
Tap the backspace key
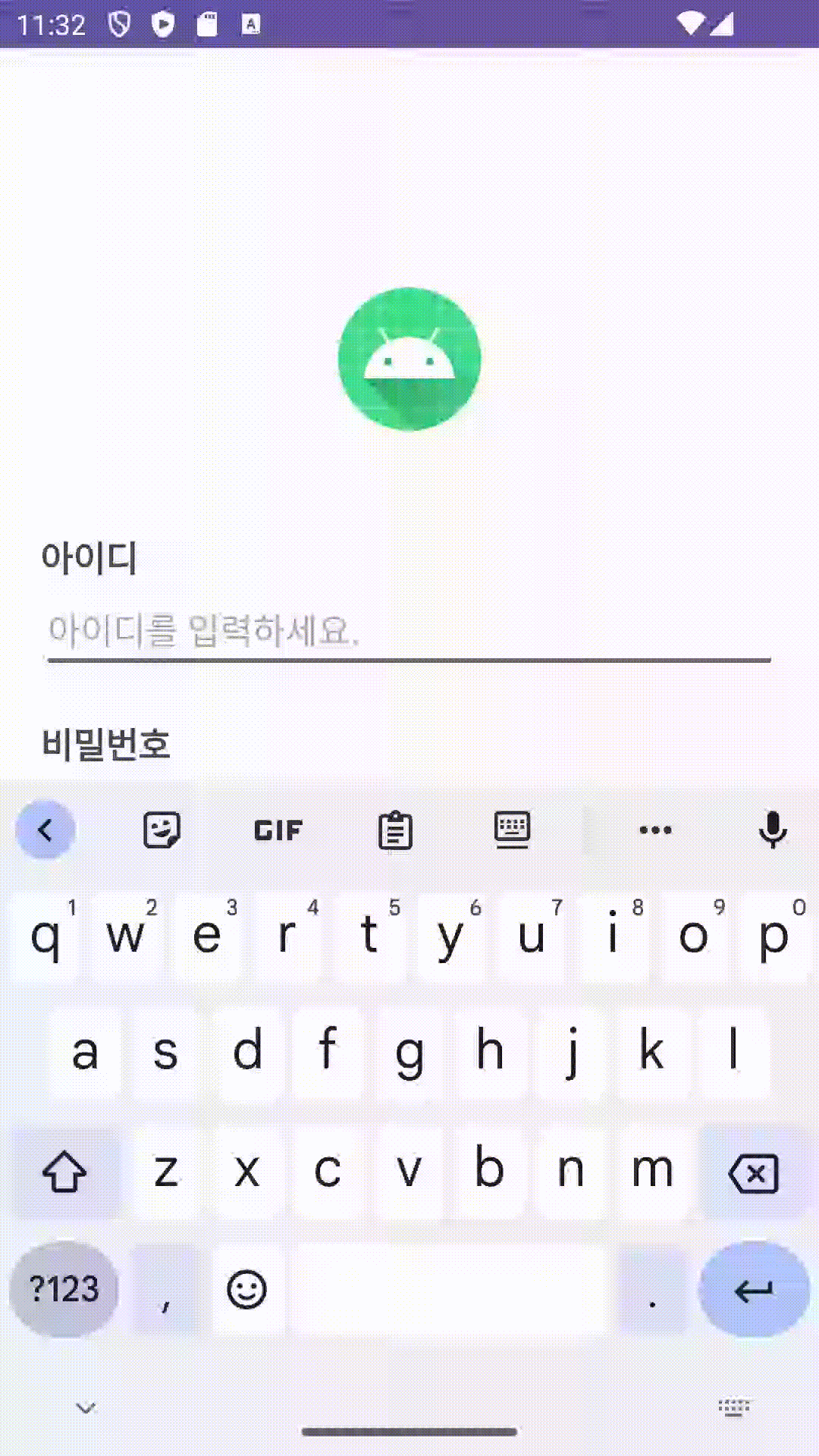point(753,1173)
